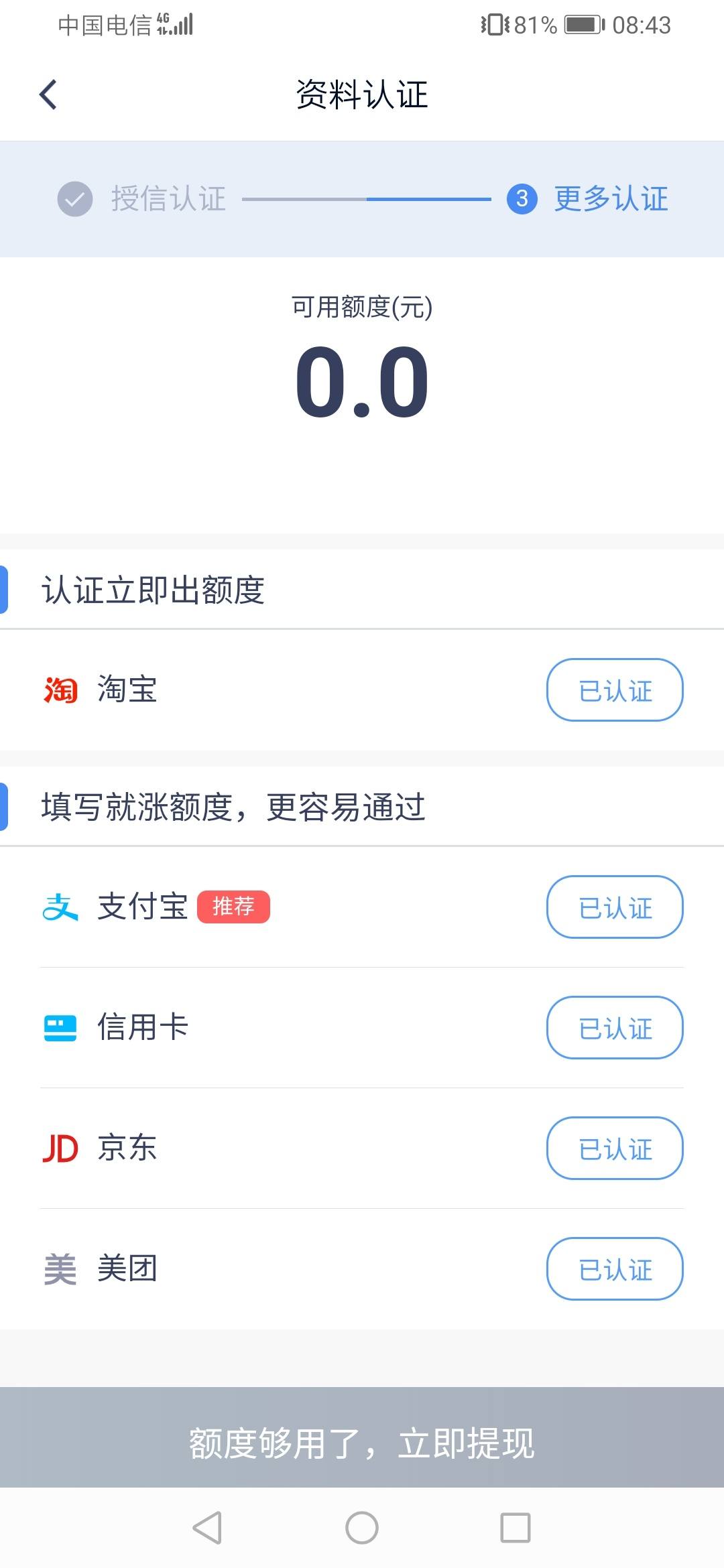Open the 授信认证 step
The height and width of the screenshot is (1568, 724).
pyautogui.click(x=142, y=199)
